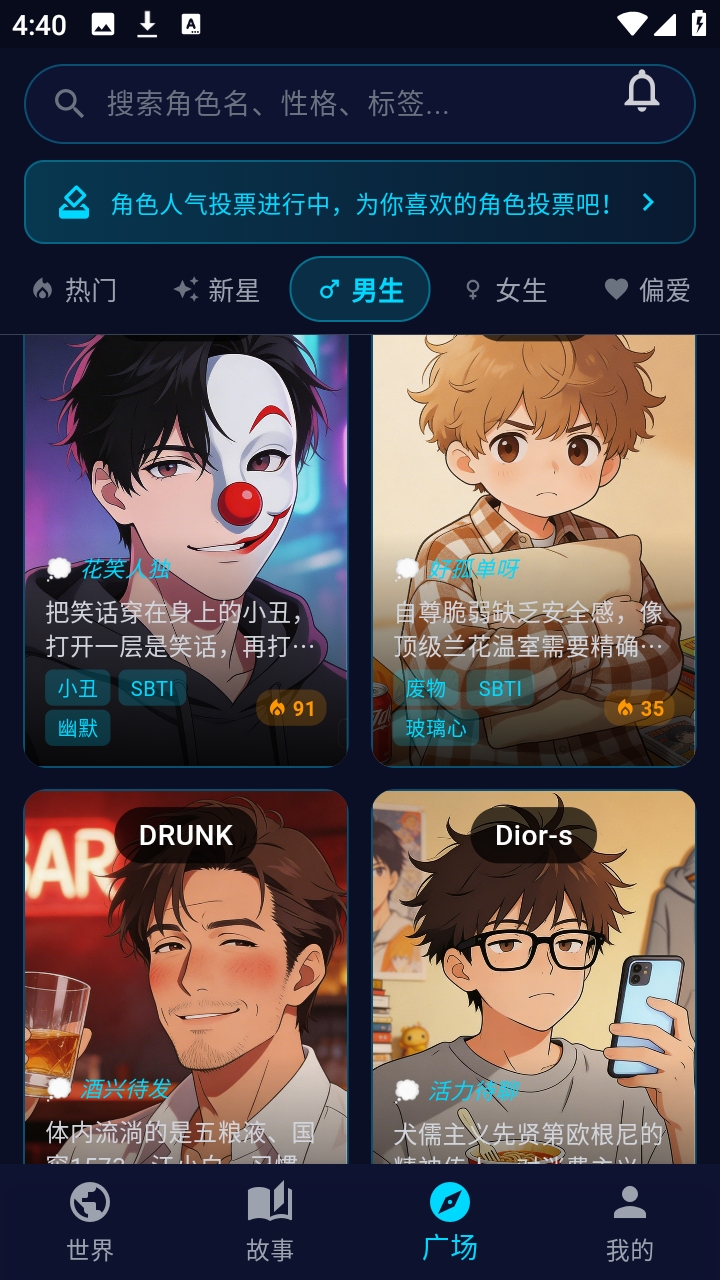This screenshot has height=1280, width=720.
Task: Open the notifications bell
Action: (x=642, y=93)
